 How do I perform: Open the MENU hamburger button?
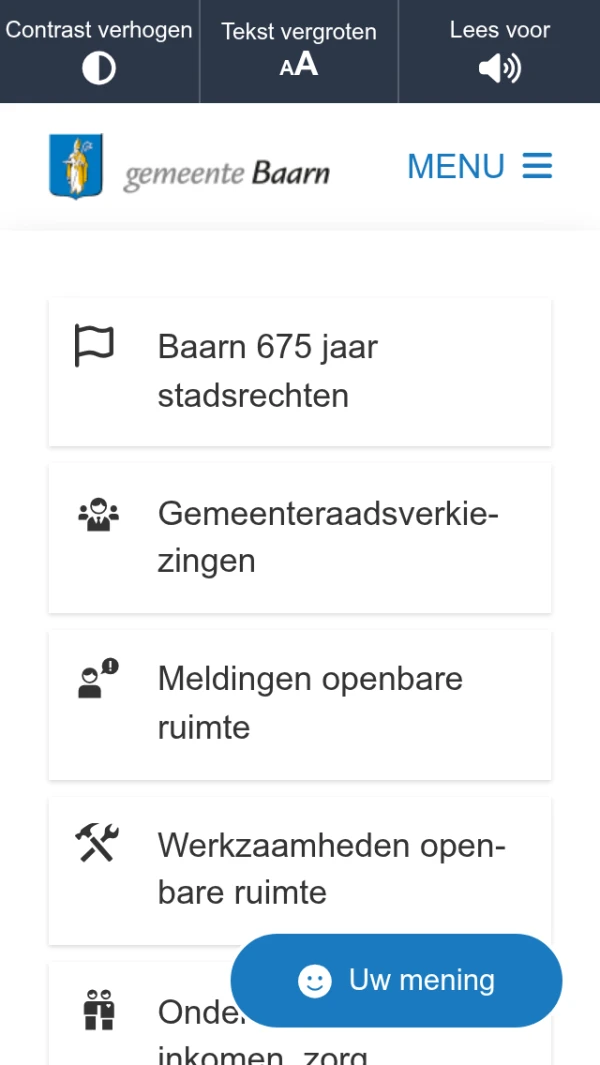(479, 166)
